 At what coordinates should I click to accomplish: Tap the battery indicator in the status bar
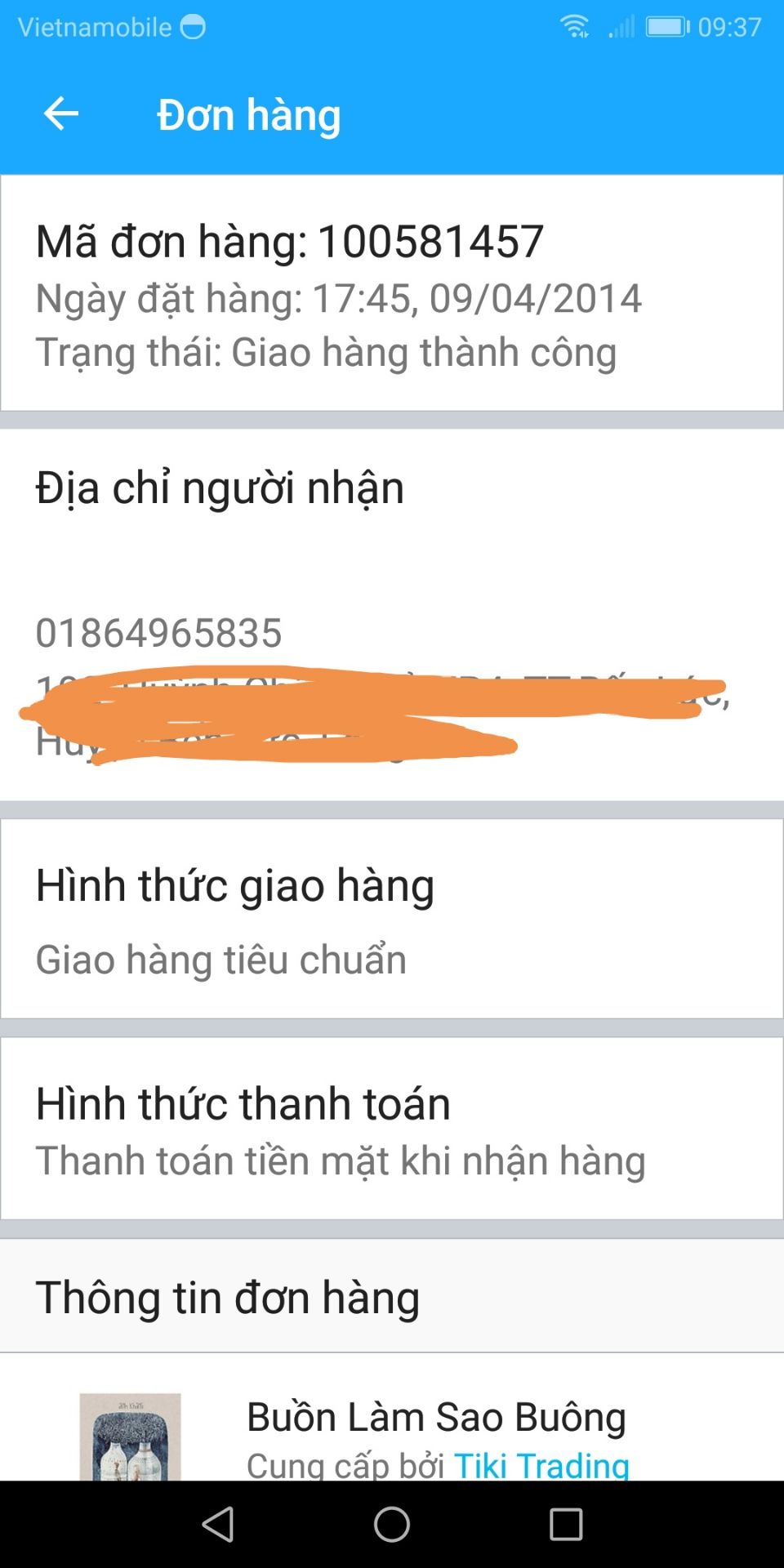point(667,25)
